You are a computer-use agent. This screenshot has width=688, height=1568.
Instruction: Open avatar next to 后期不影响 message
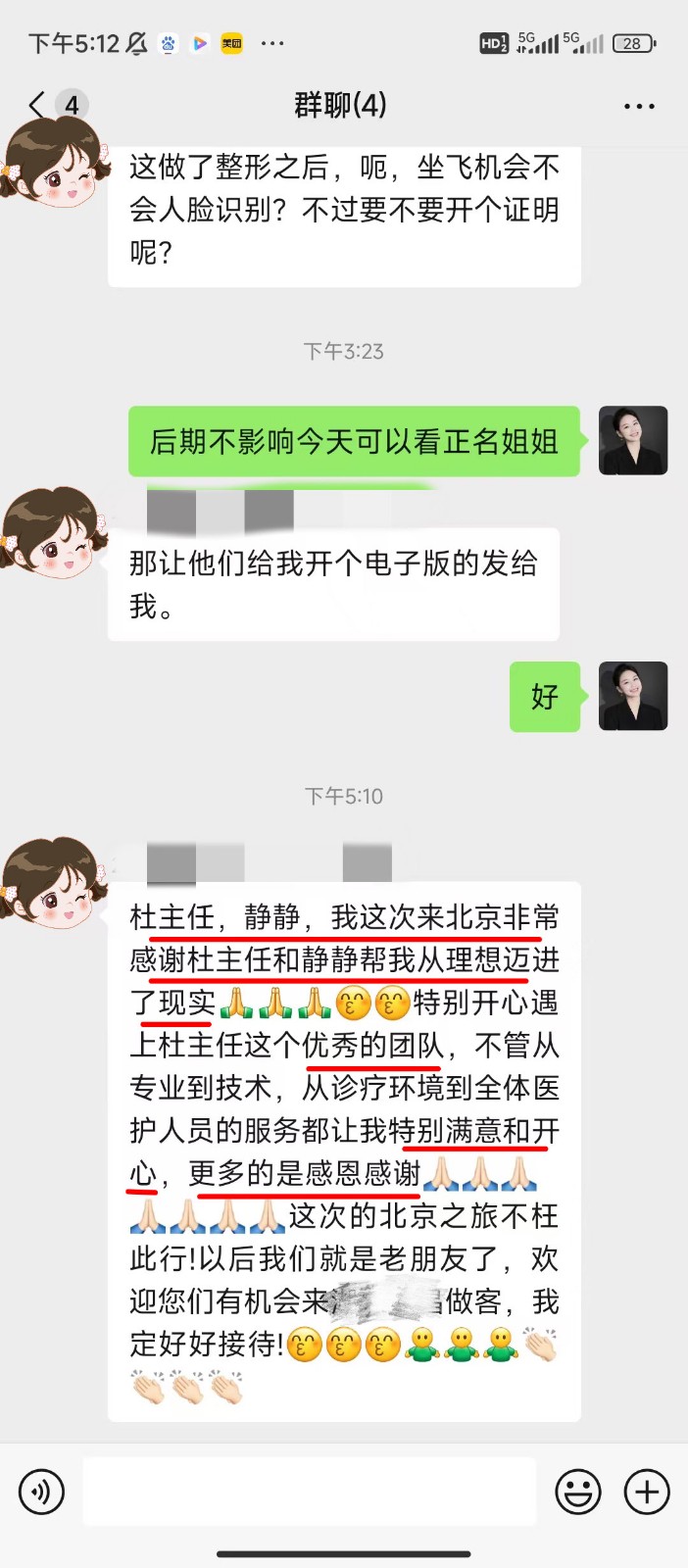tap(633, 441)
